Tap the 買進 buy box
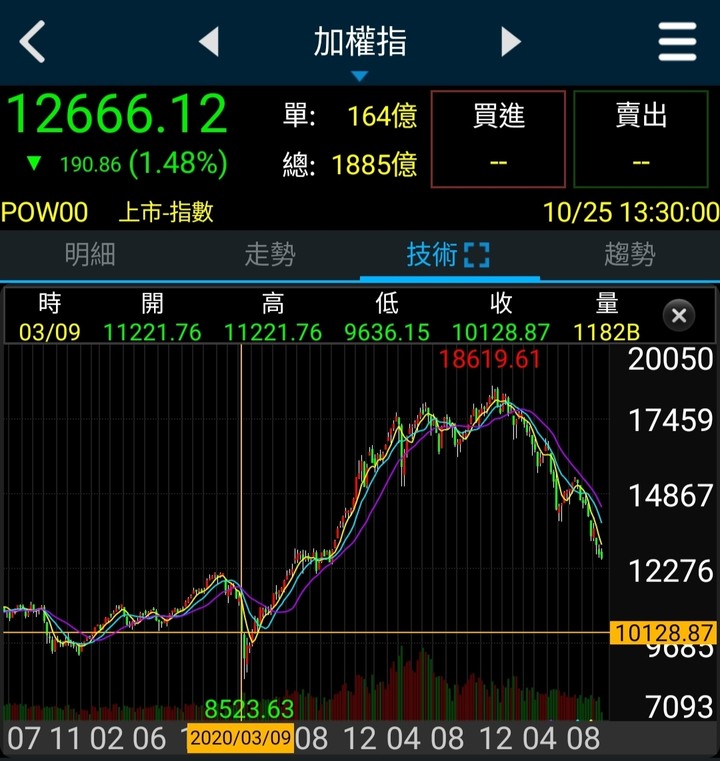720x761 pixels. 498,139
